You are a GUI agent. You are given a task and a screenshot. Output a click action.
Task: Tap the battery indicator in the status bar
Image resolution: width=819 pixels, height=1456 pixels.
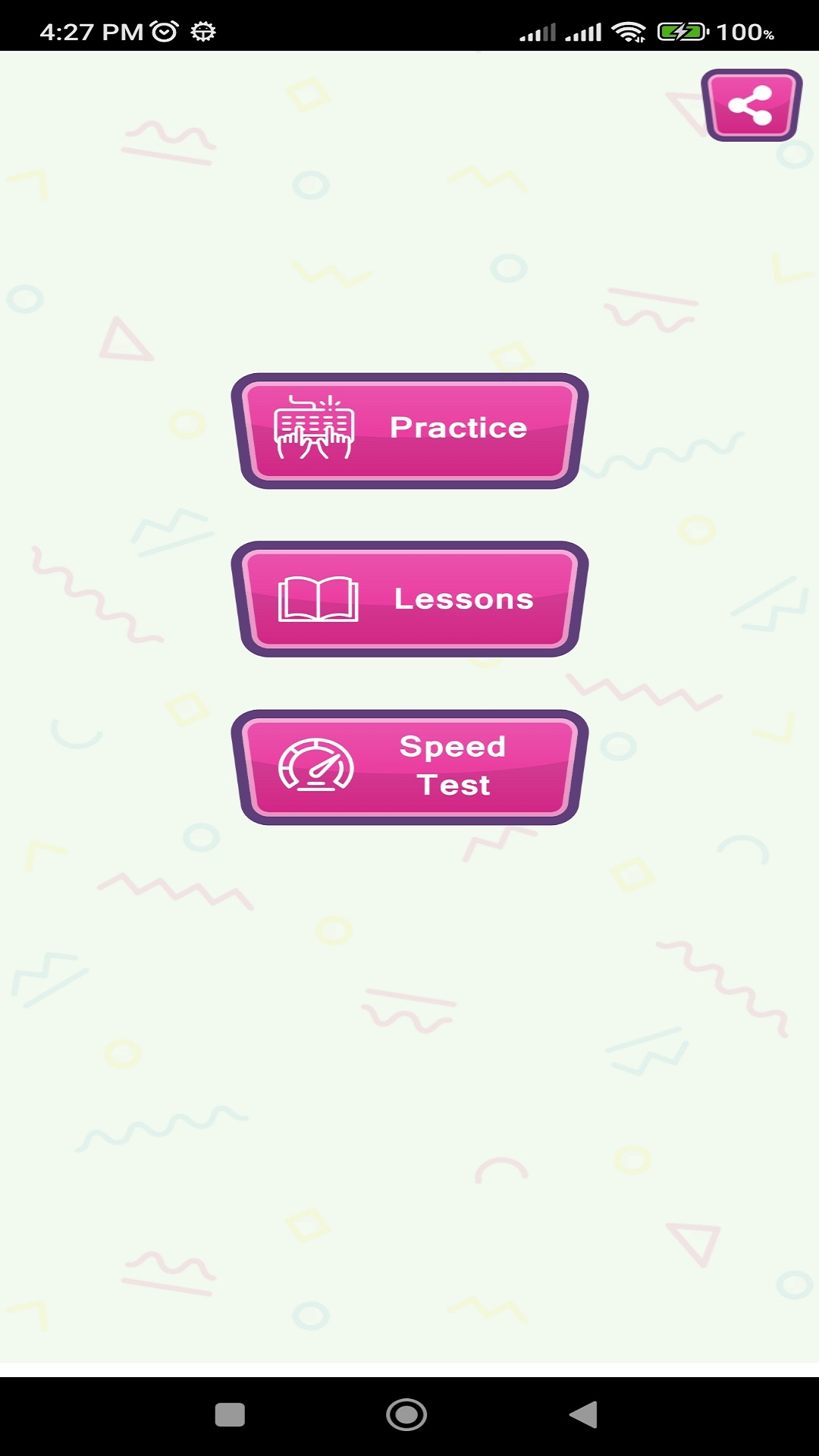click(x=681, y=31)
